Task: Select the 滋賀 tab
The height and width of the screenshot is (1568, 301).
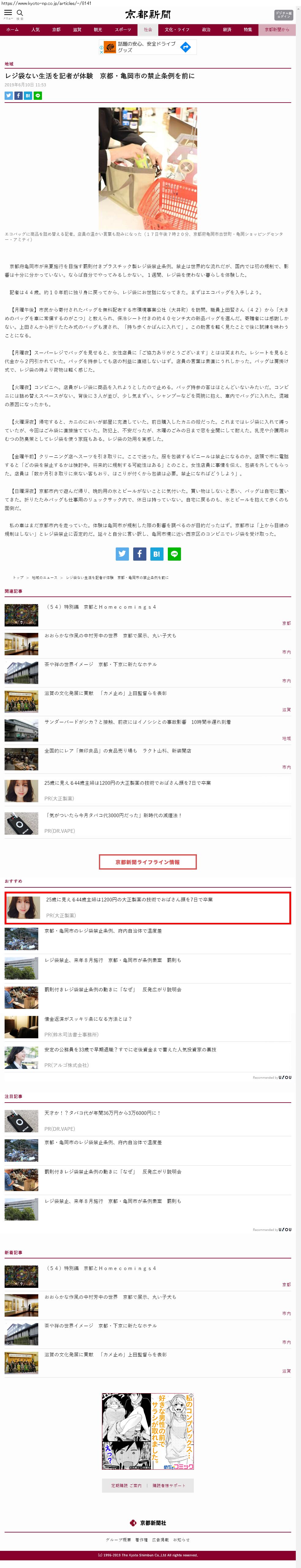Action: [77, 29]
